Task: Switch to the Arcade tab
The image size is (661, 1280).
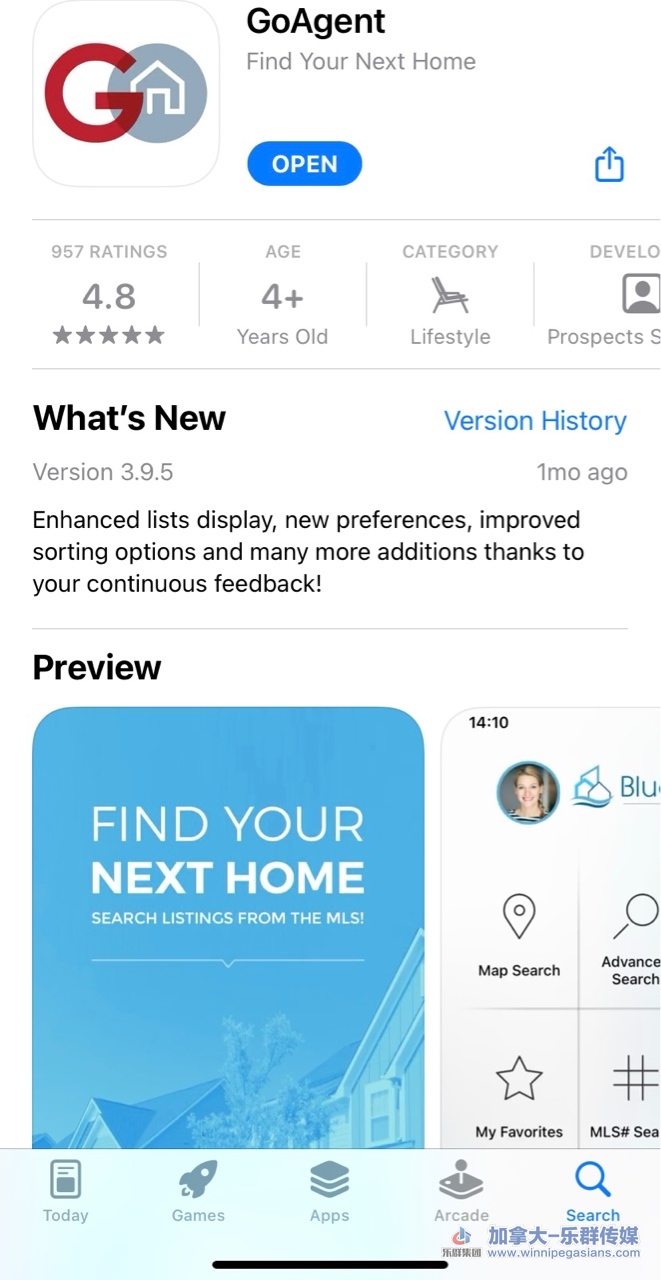Action: 461,1192
